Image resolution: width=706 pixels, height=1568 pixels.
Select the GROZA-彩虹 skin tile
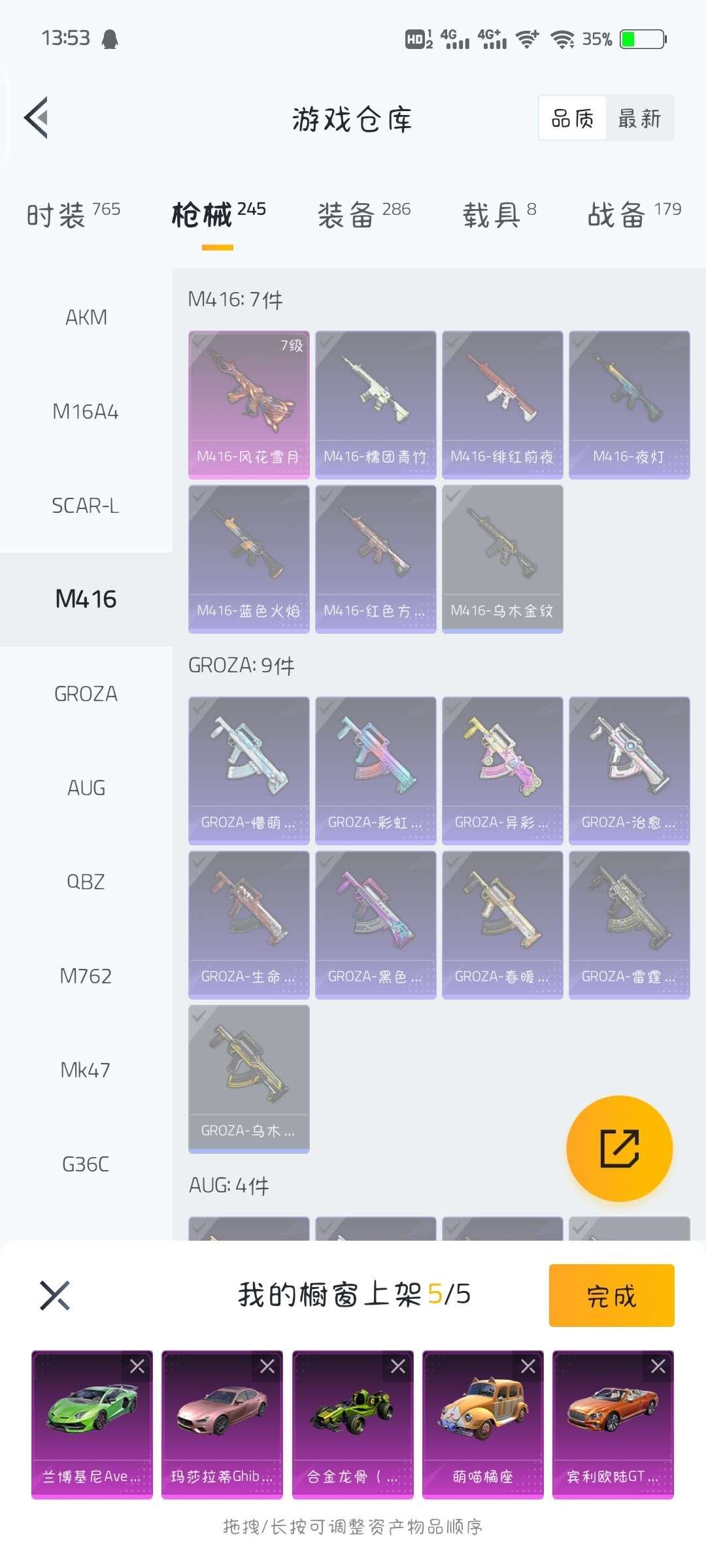tap(375, 770)
